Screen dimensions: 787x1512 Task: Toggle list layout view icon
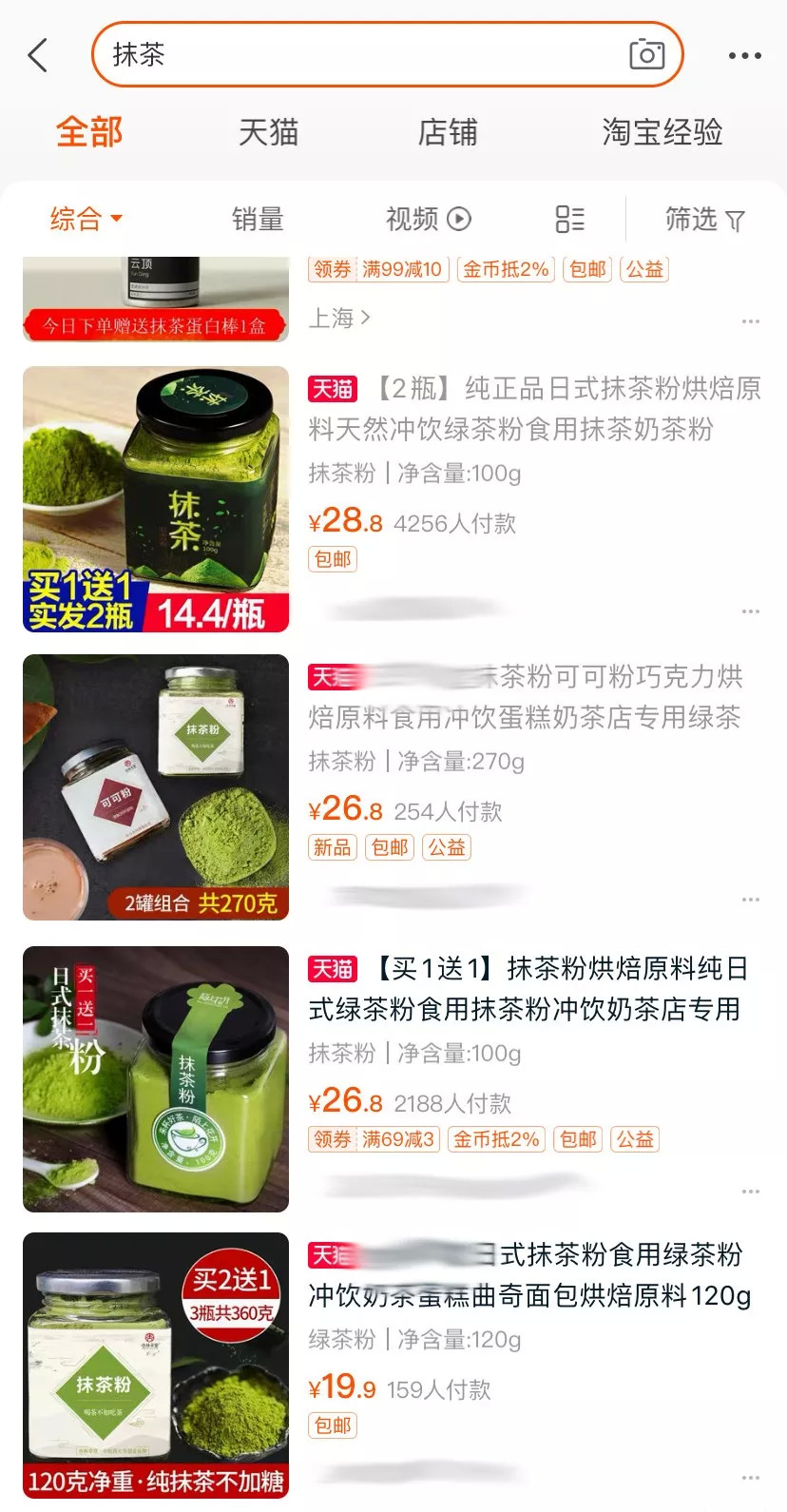[x=569, y=220]
